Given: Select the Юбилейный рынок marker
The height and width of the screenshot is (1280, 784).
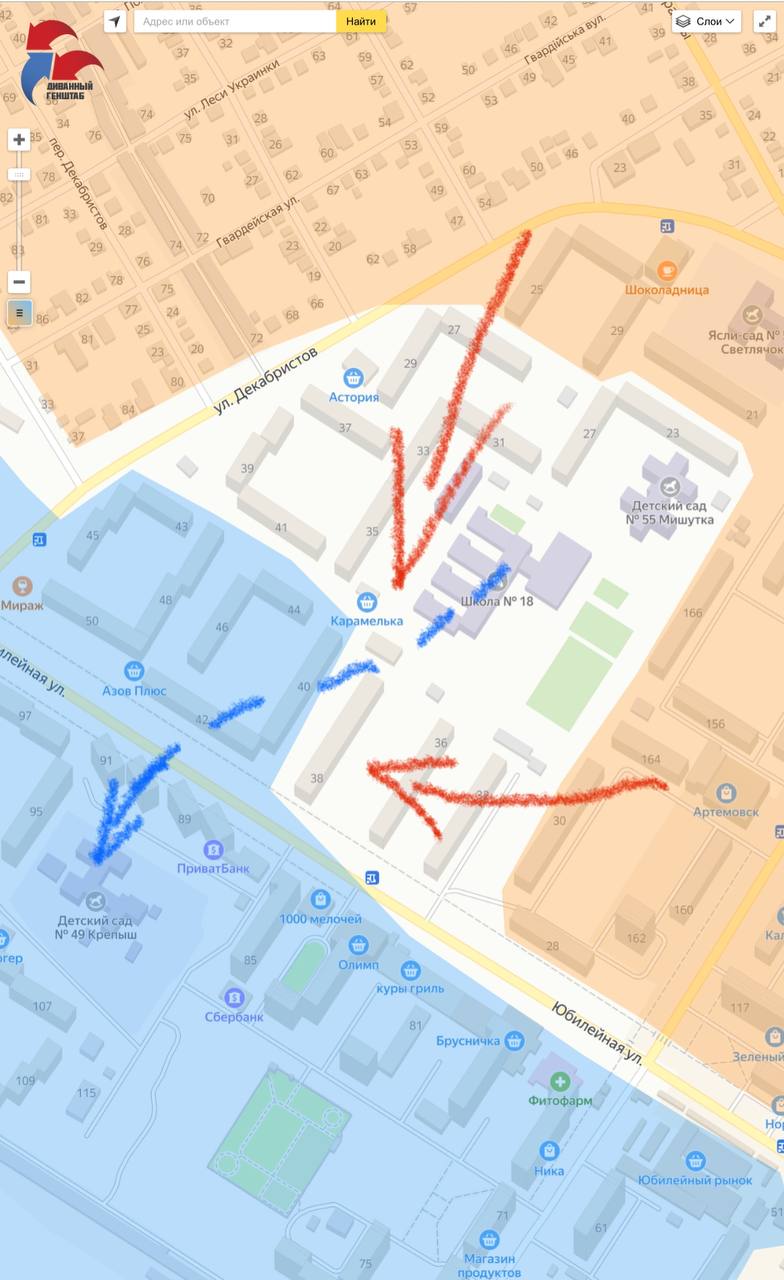Looking at the screenshot, I should coord(696,1162).
